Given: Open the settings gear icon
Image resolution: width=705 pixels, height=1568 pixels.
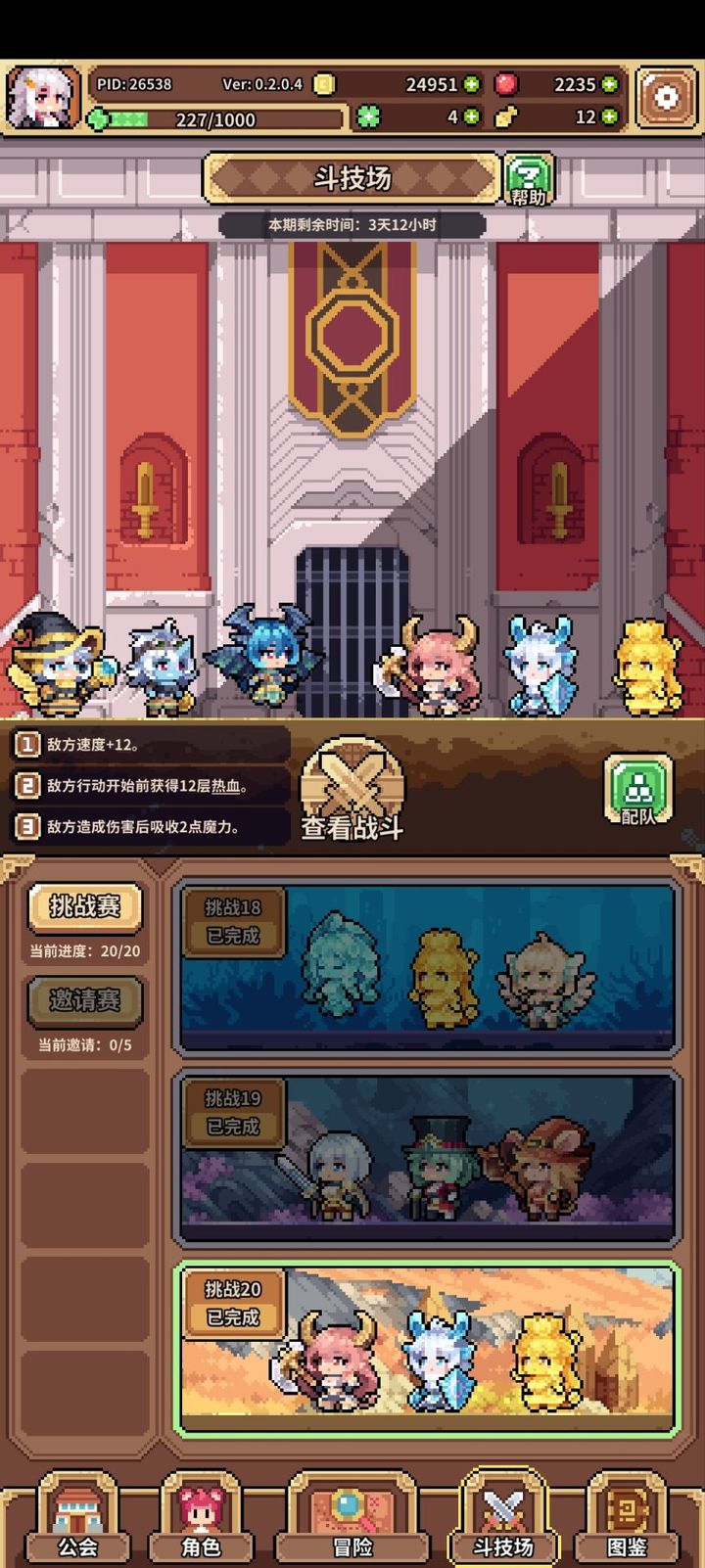Looking at the screenshot, I should tap(666, 97).
